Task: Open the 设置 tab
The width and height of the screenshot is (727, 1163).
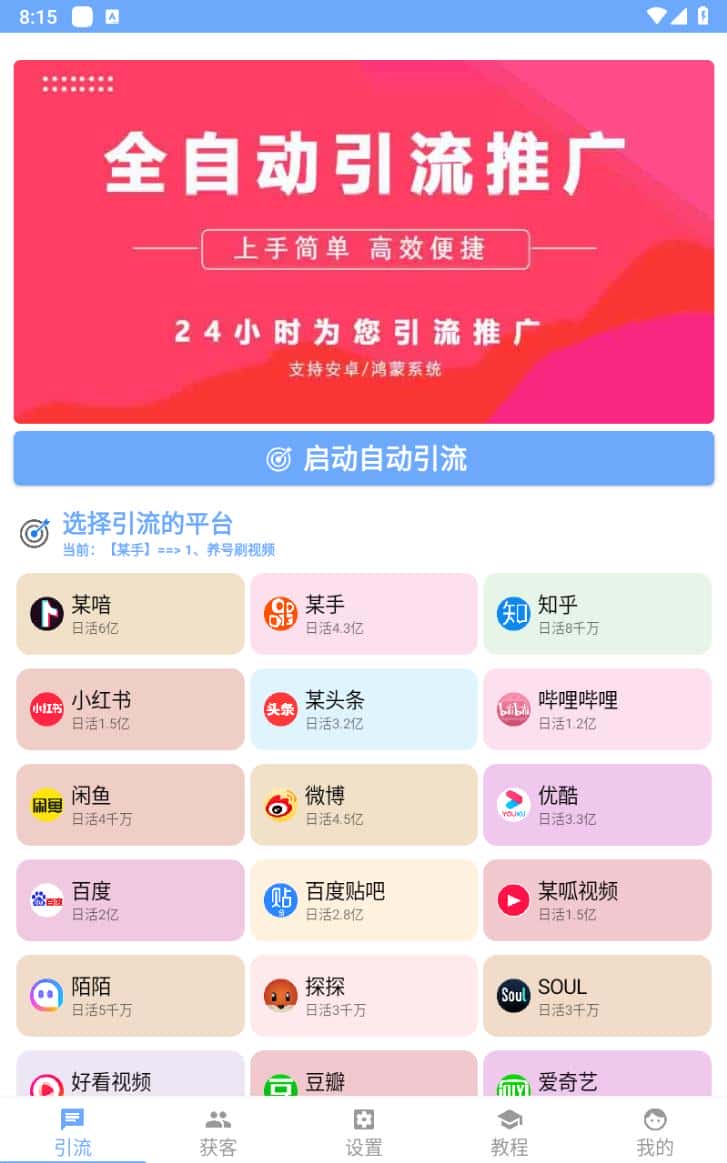Action: [364, 1132]
